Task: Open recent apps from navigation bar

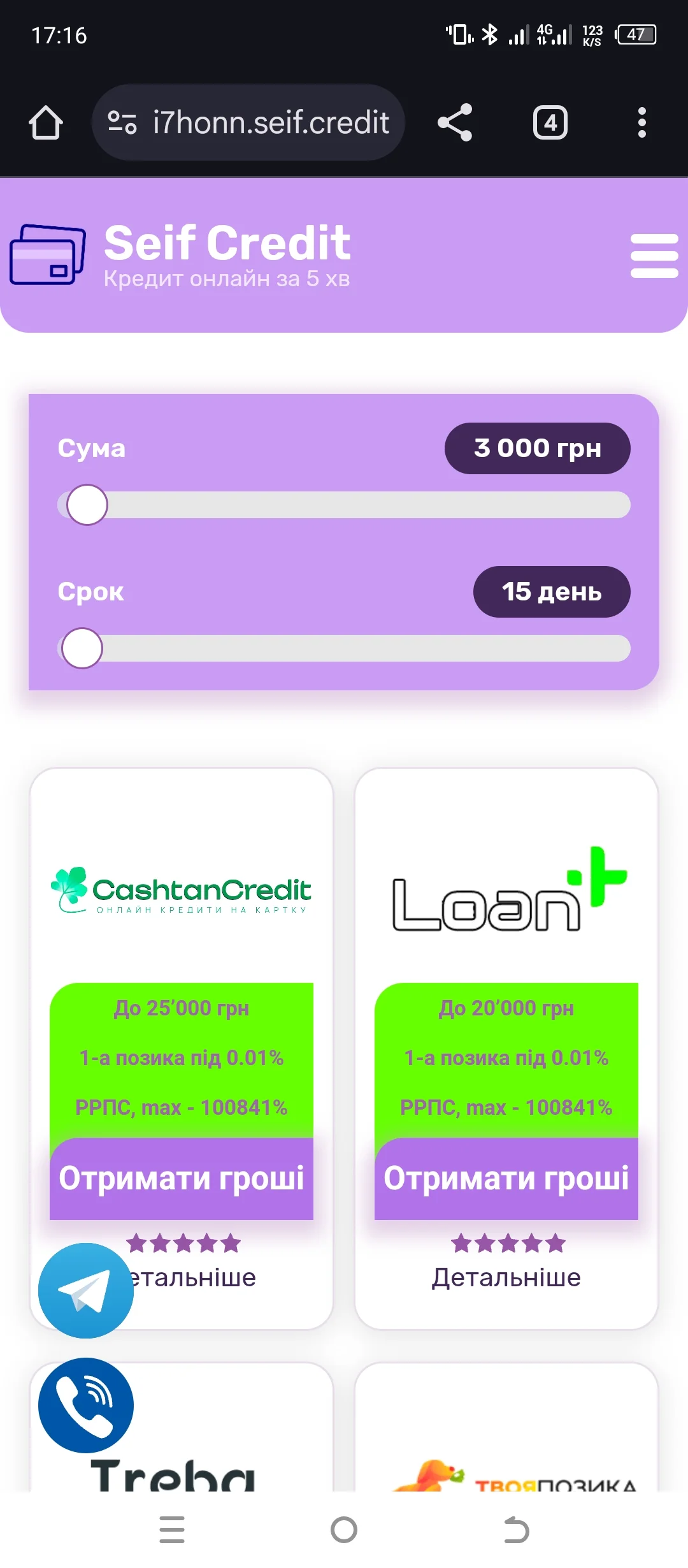Action: click(x=172, y=1530)
